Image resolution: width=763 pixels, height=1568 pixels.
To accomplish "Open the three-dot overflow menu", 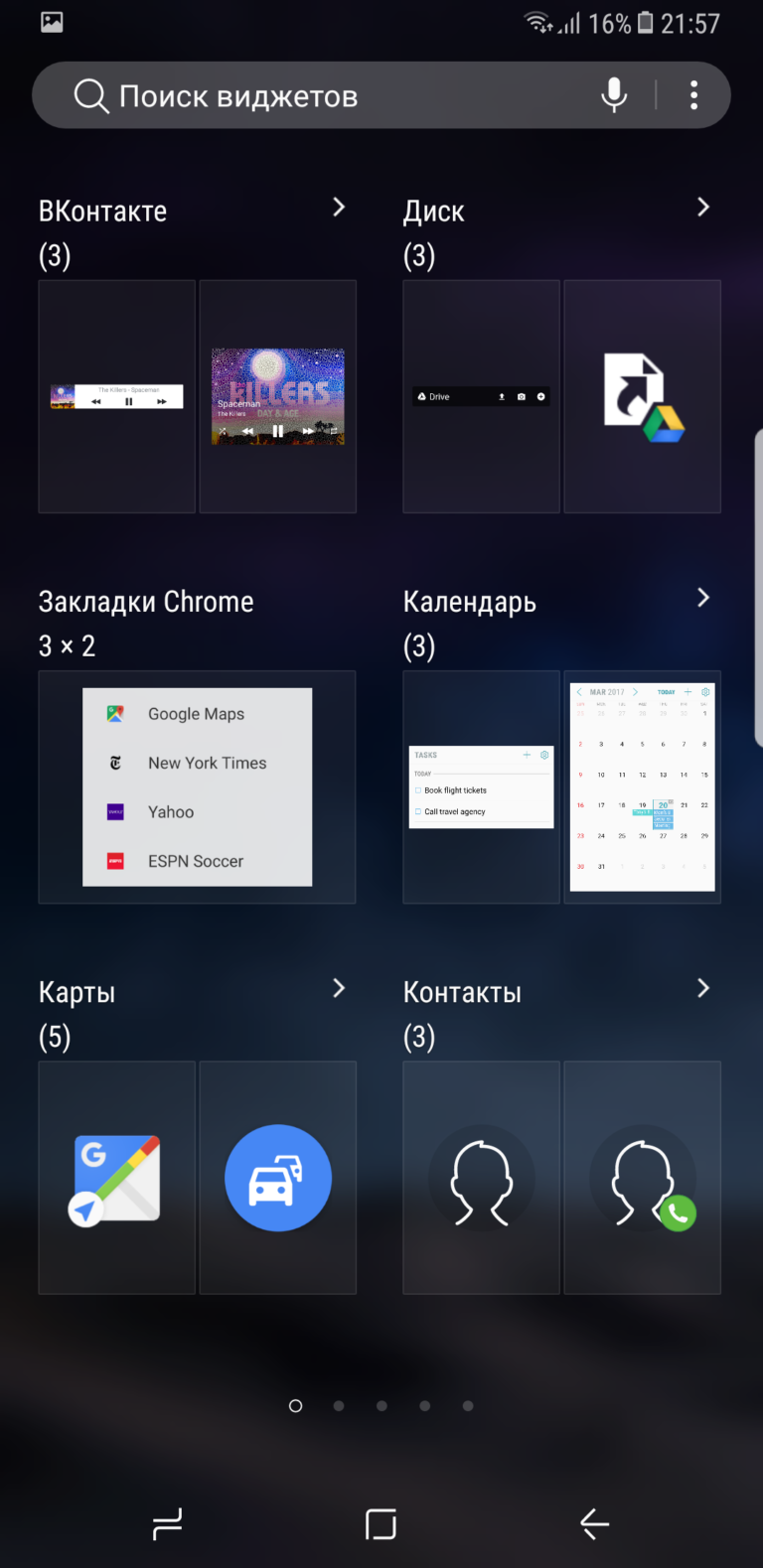I will [x=693, y=95].
